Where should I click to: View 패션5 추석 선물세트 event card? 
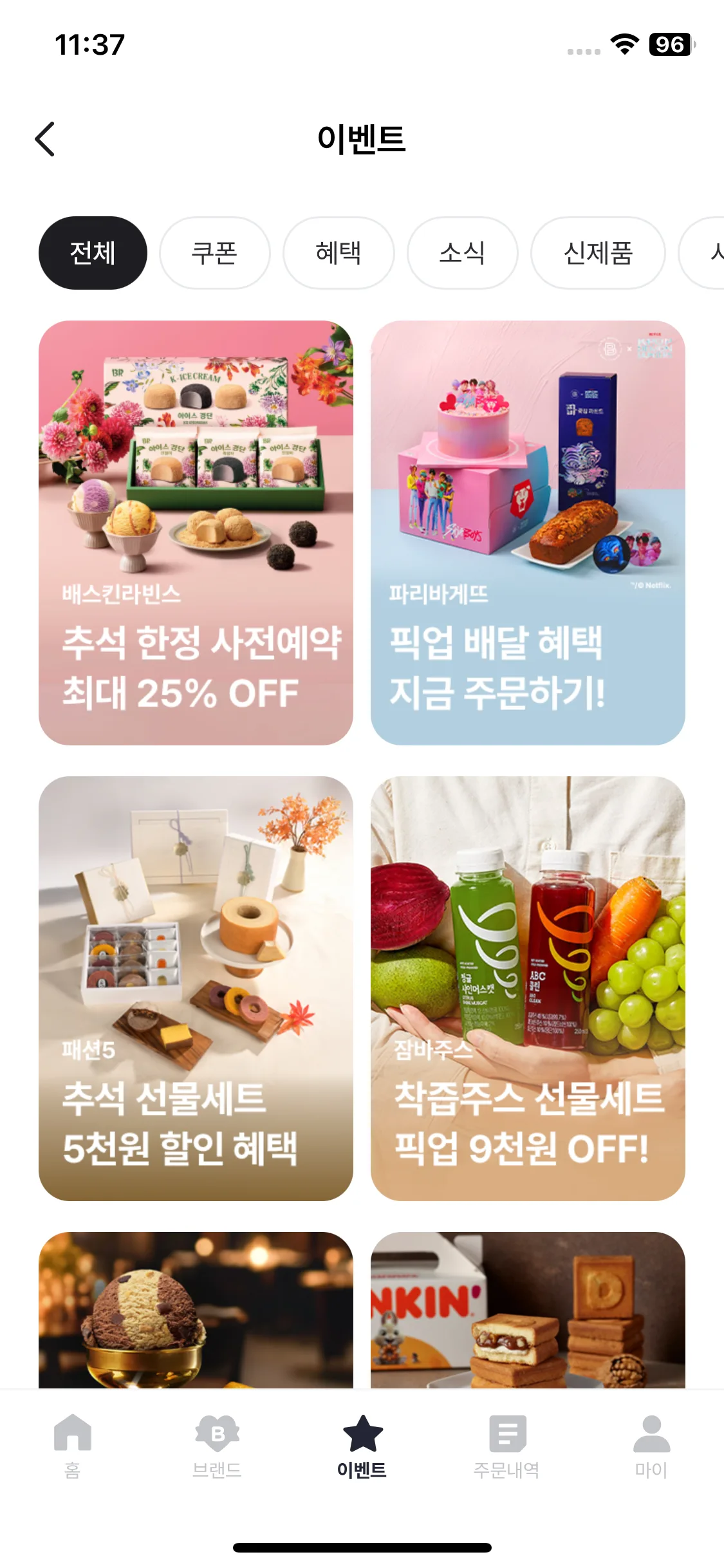coord(196,988)
